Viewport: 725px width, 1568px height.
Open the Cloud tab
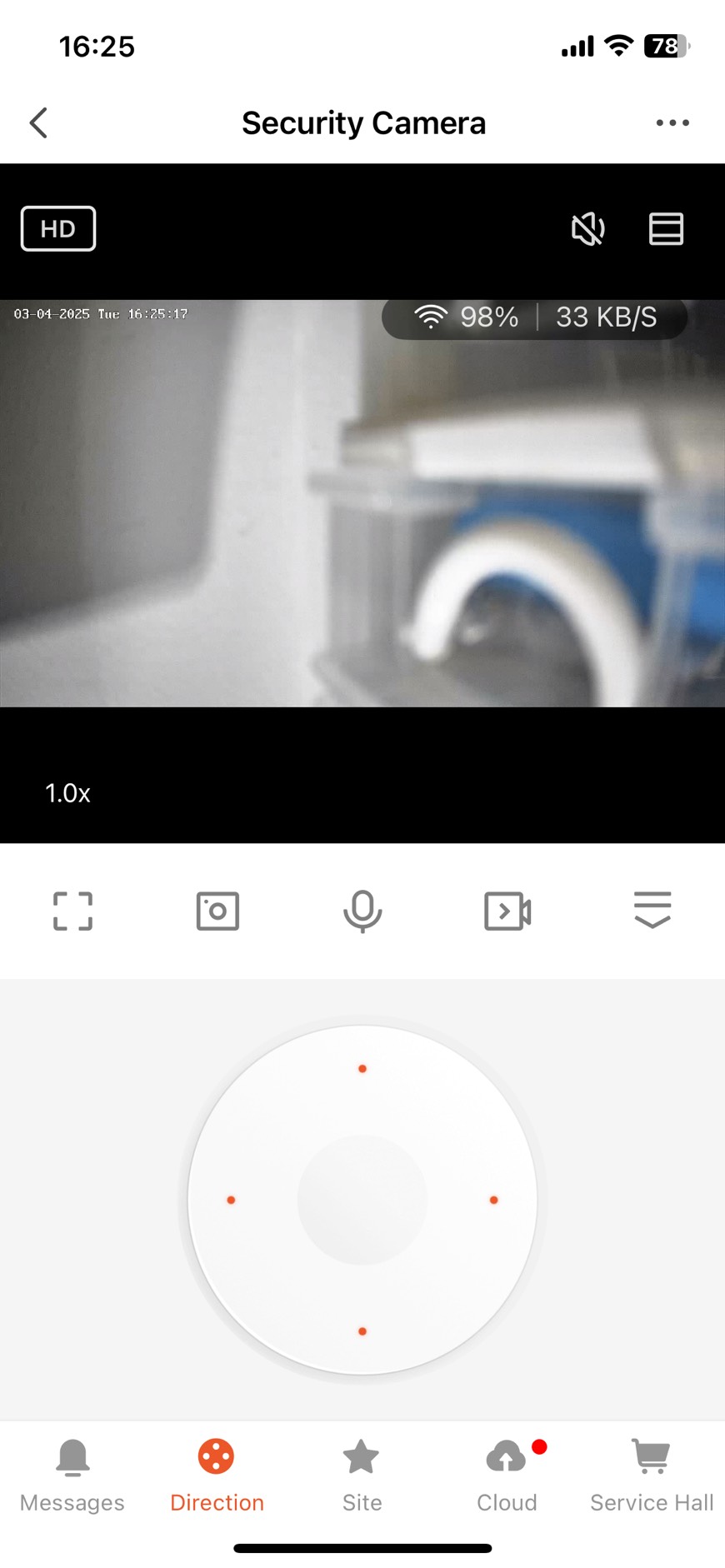pos(507,1475)
